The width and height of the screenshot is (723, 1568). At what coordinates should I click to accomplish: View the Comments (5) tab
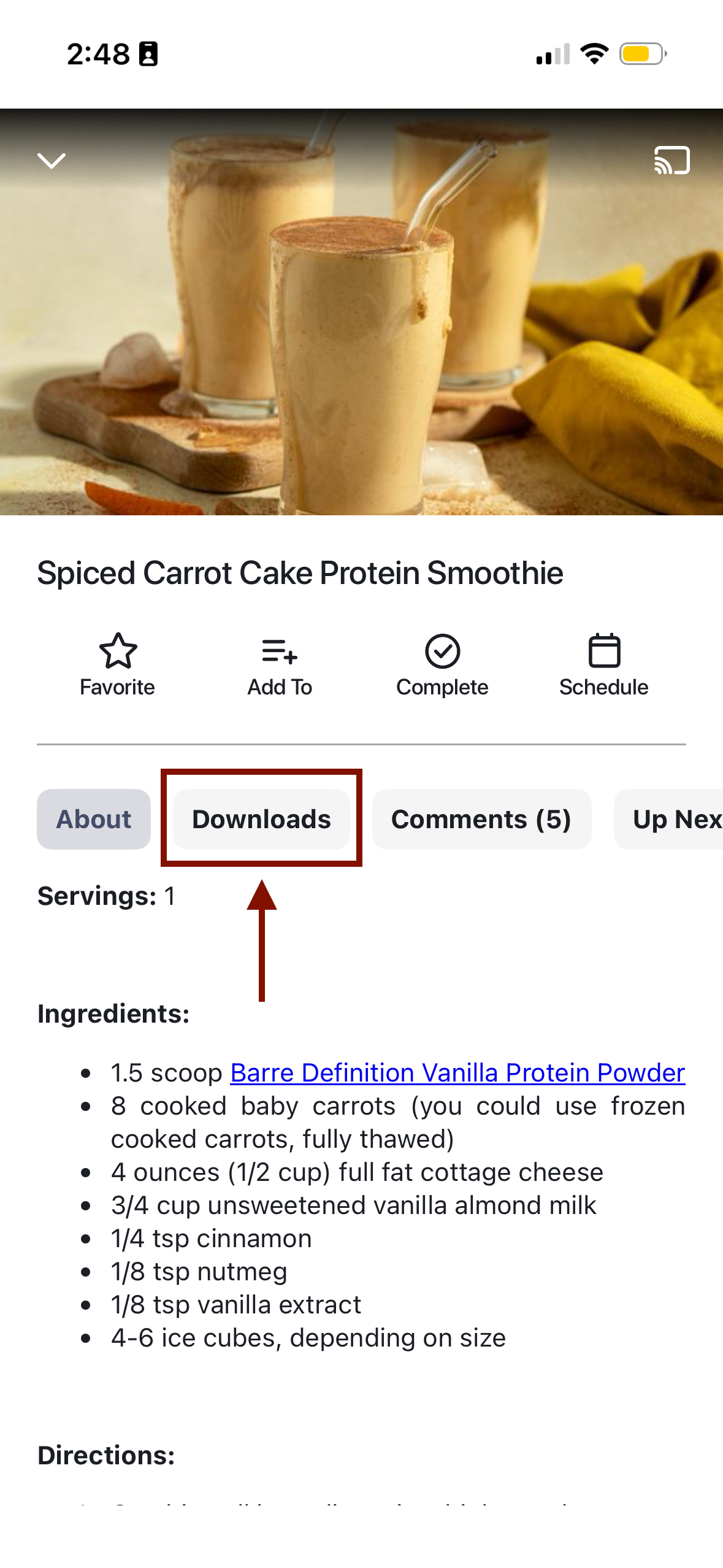pos(481,819)
